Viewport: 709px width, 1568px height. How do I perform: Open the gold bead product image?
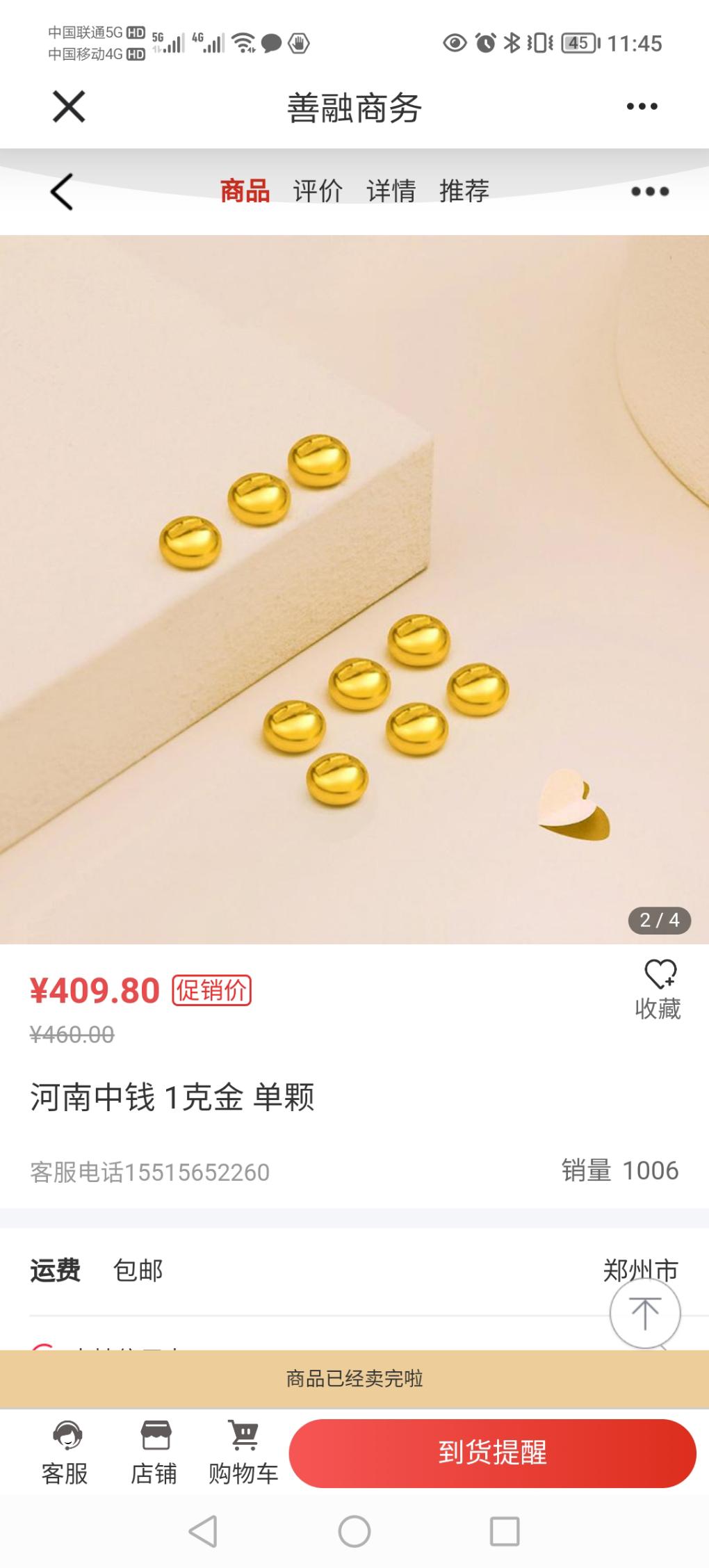354,589
